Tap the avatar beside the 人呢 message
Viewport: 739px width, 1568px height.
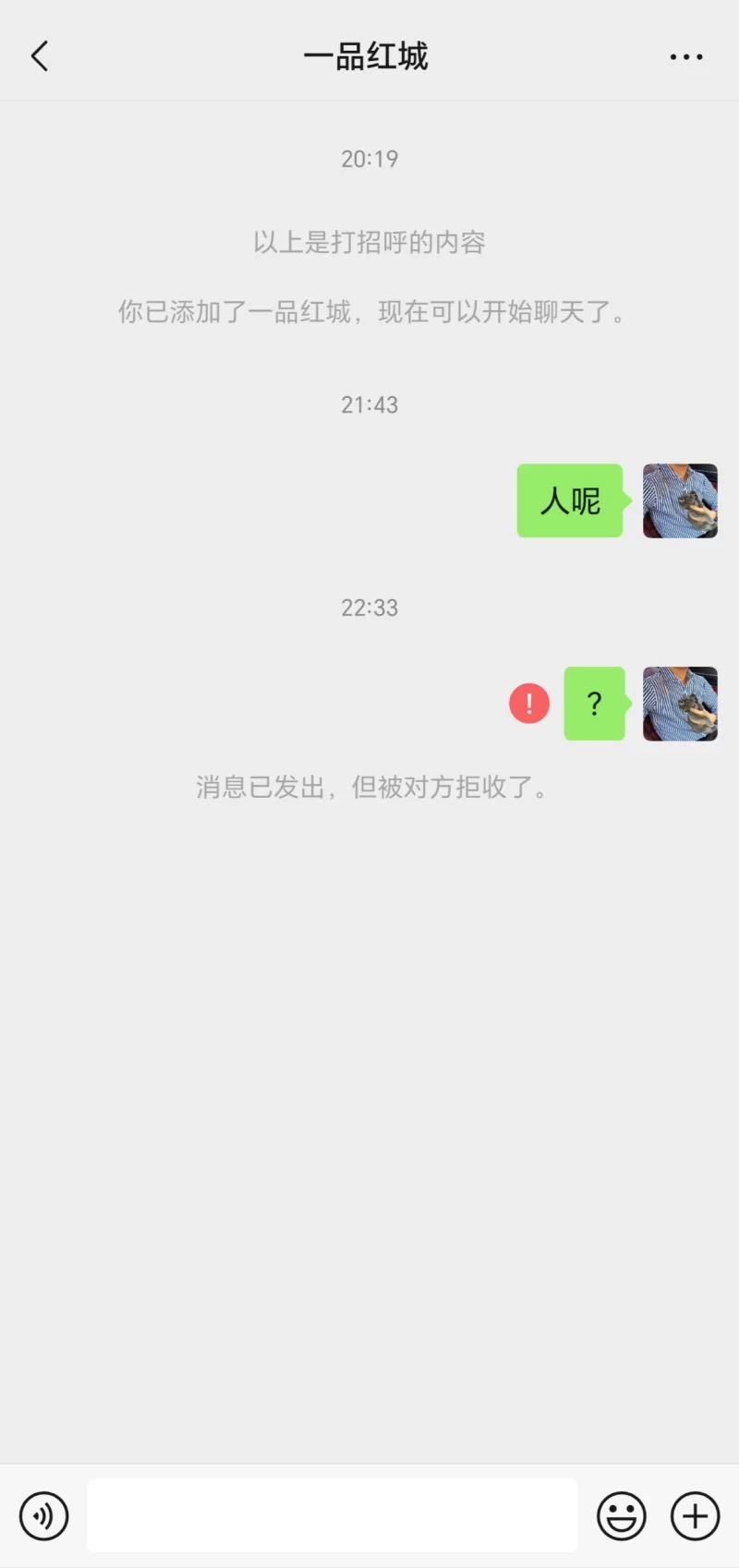click(680, 501)
